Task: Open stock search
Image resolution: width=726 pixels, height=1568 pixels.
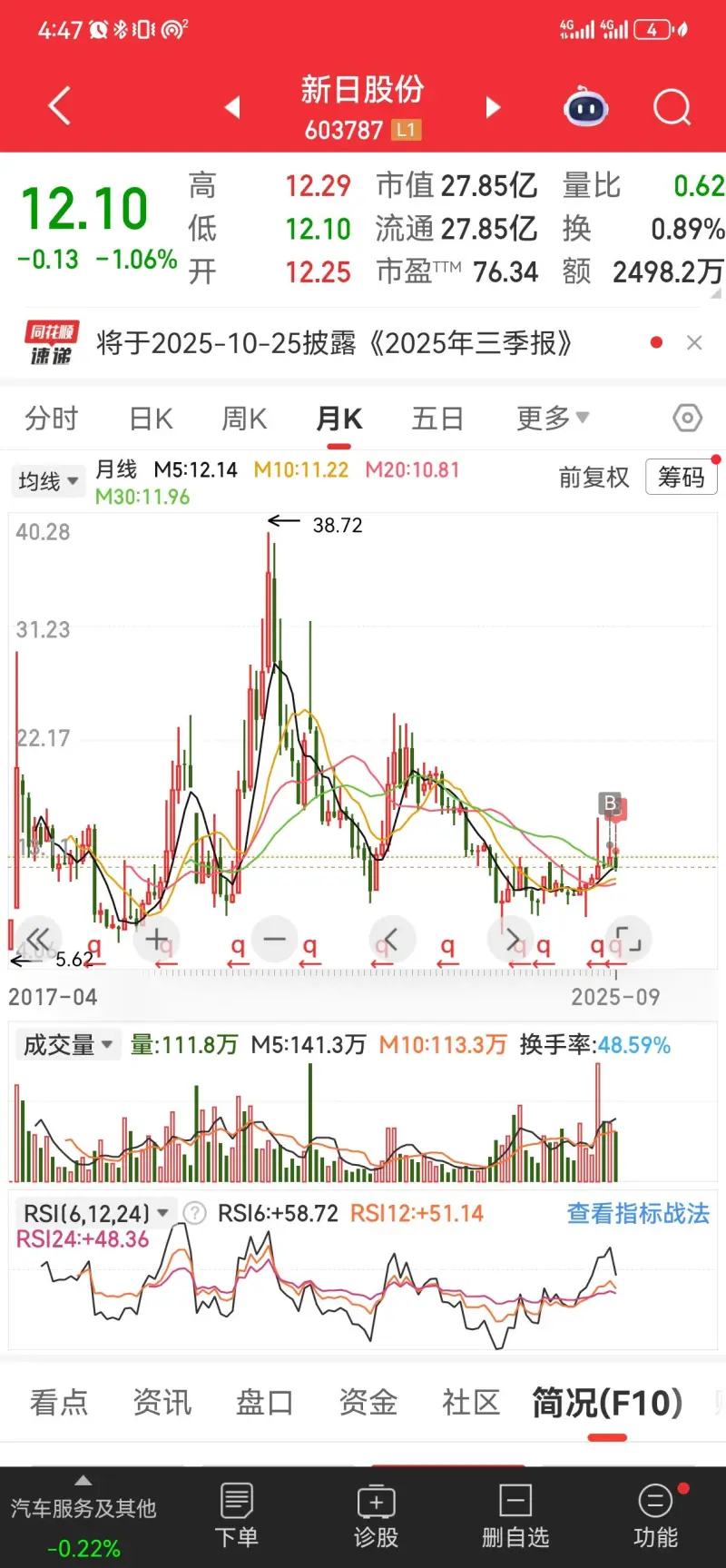Action: point(672,108)
